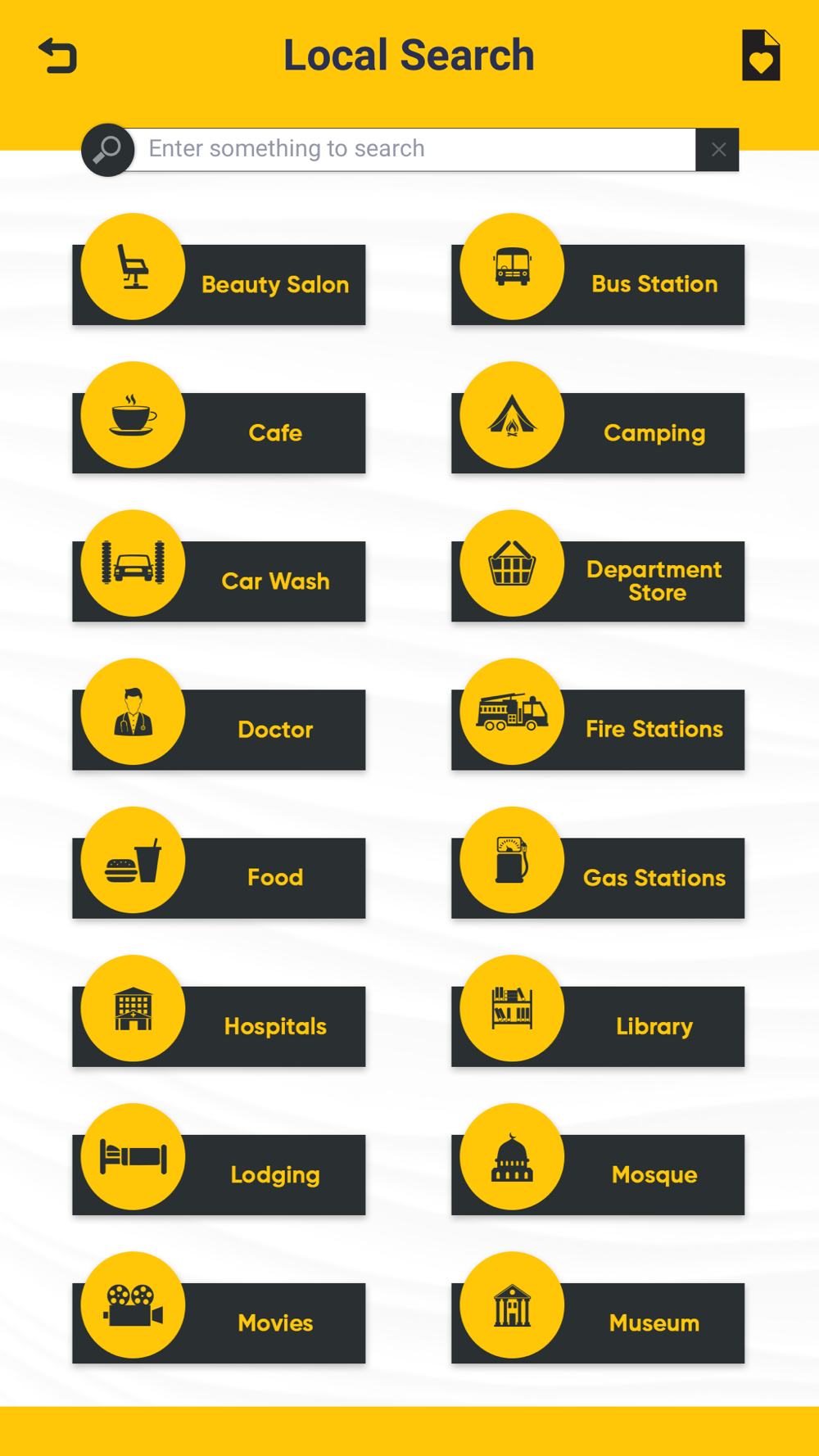Open the saved favorites icon
Viewport: 819px width, 1456px height.
[761, 55]
